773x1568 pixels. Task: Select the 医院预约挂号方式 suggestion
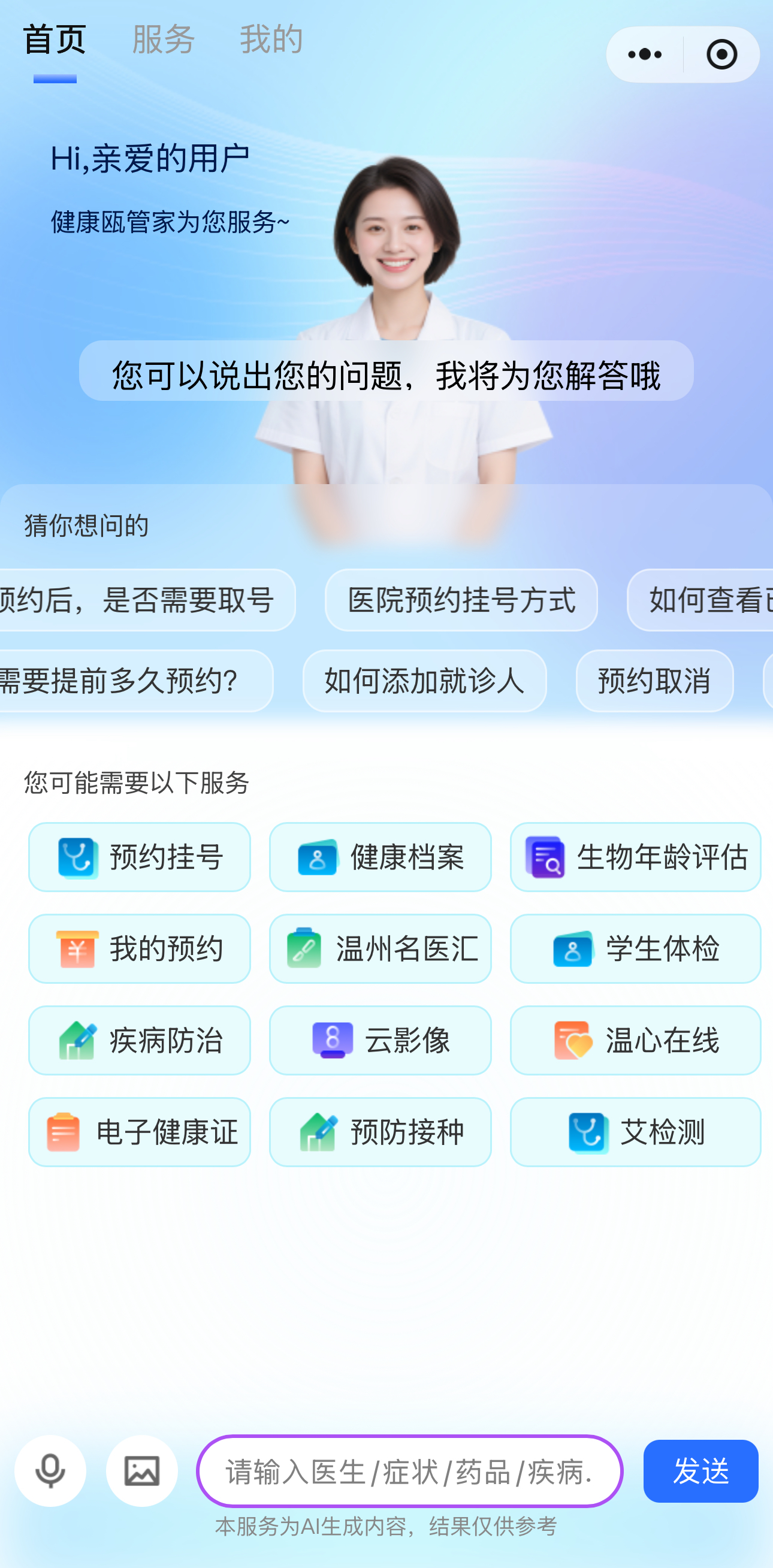[461, 600]
